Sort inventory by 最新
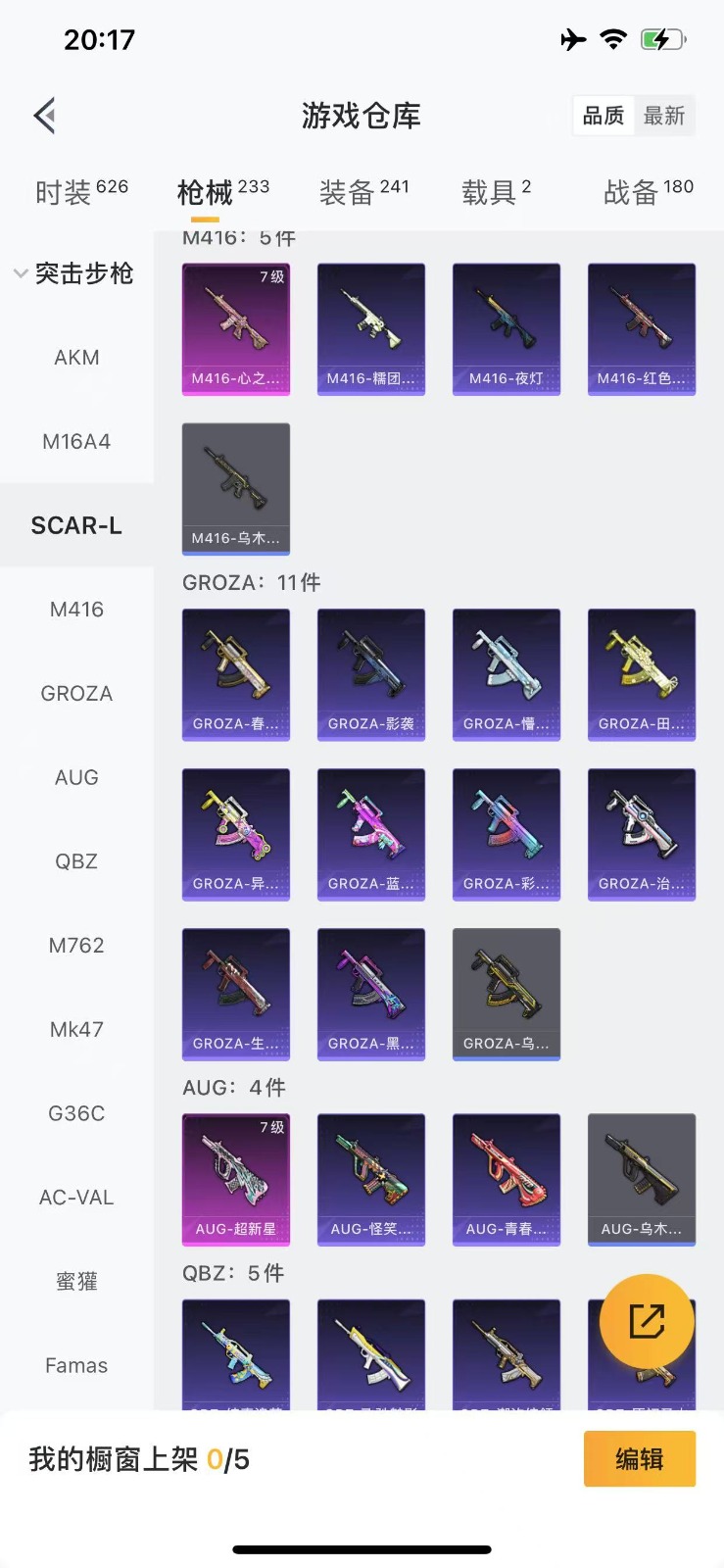 pyautogui.click(x=663, y=116)
